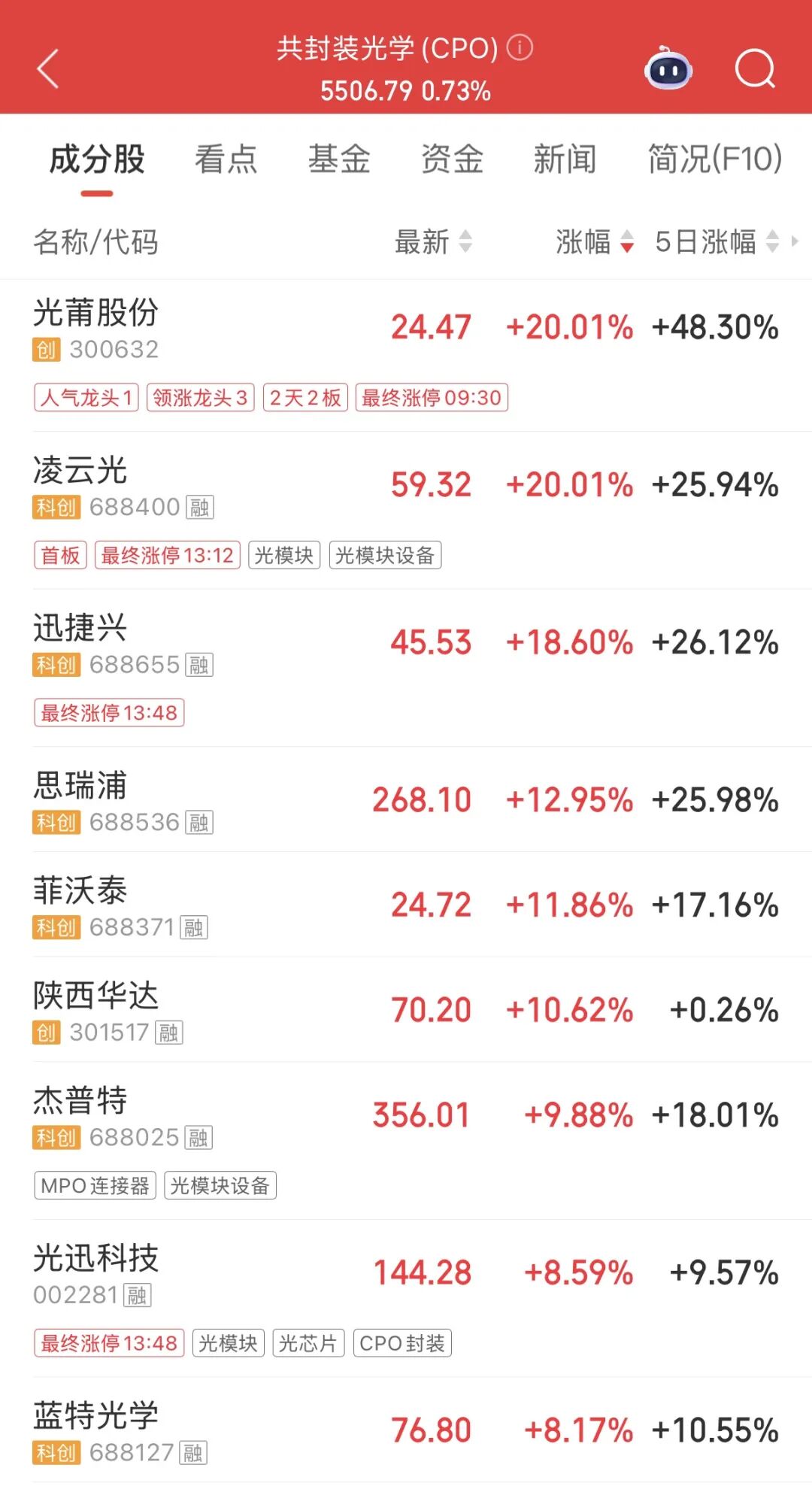Switch to the 资金 tab
The image size is (812, 1489).
452,159
